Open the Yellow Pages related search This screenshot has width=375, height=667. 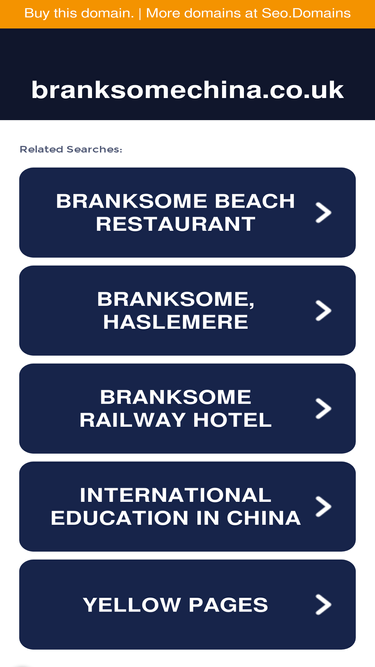coord(187,604)
